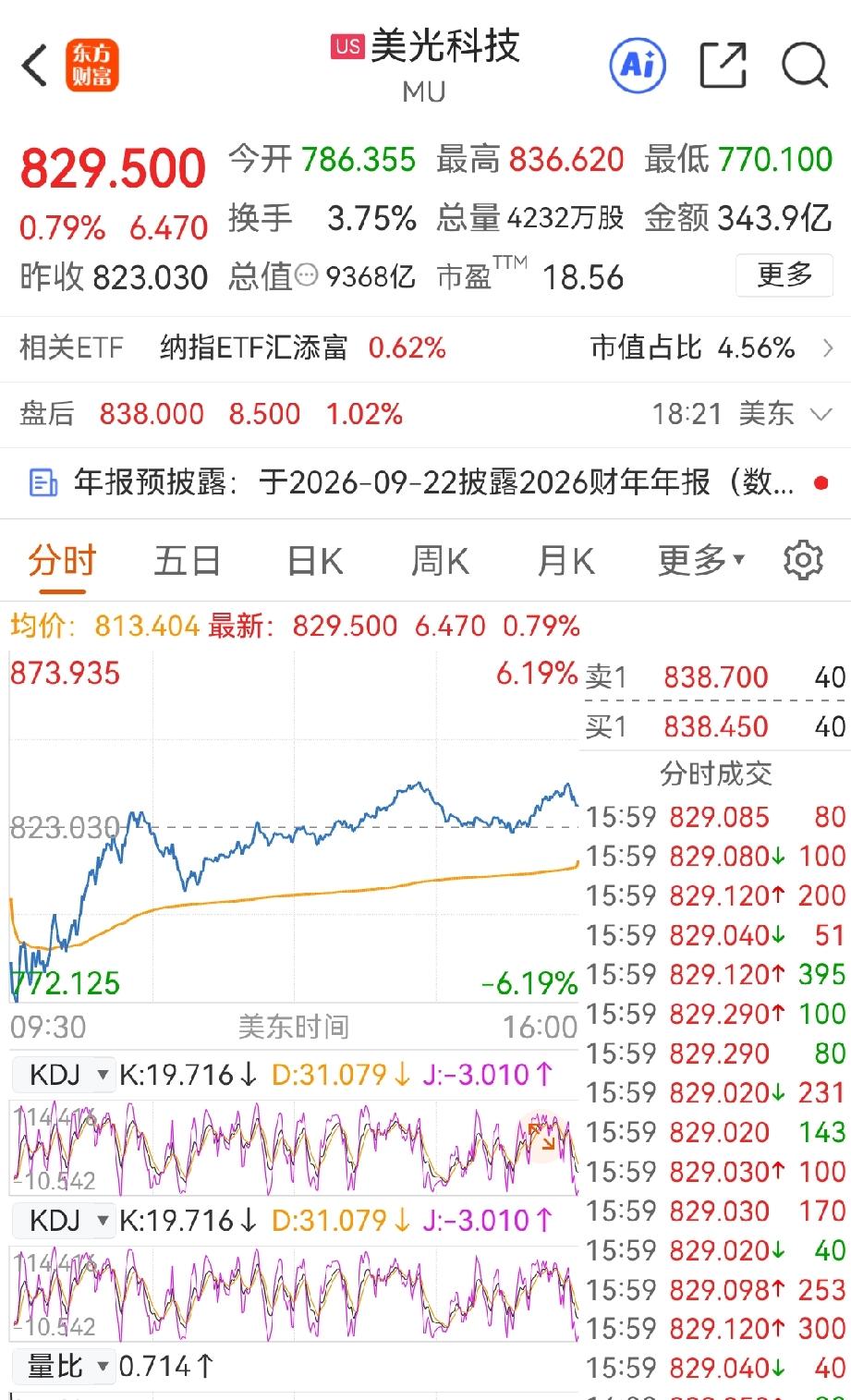This screenshot has width=851, height=1400.
Task: Open the Ai assistant icon
Action: tap(638, 65)
